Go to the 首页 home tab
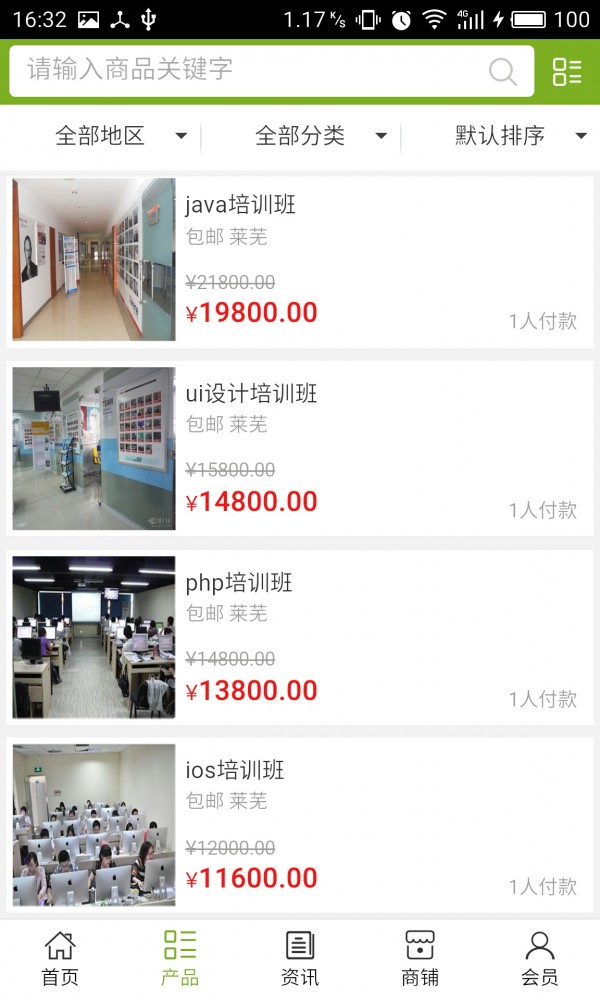The height and width of the screenshot is (1000, 600). 60,958
